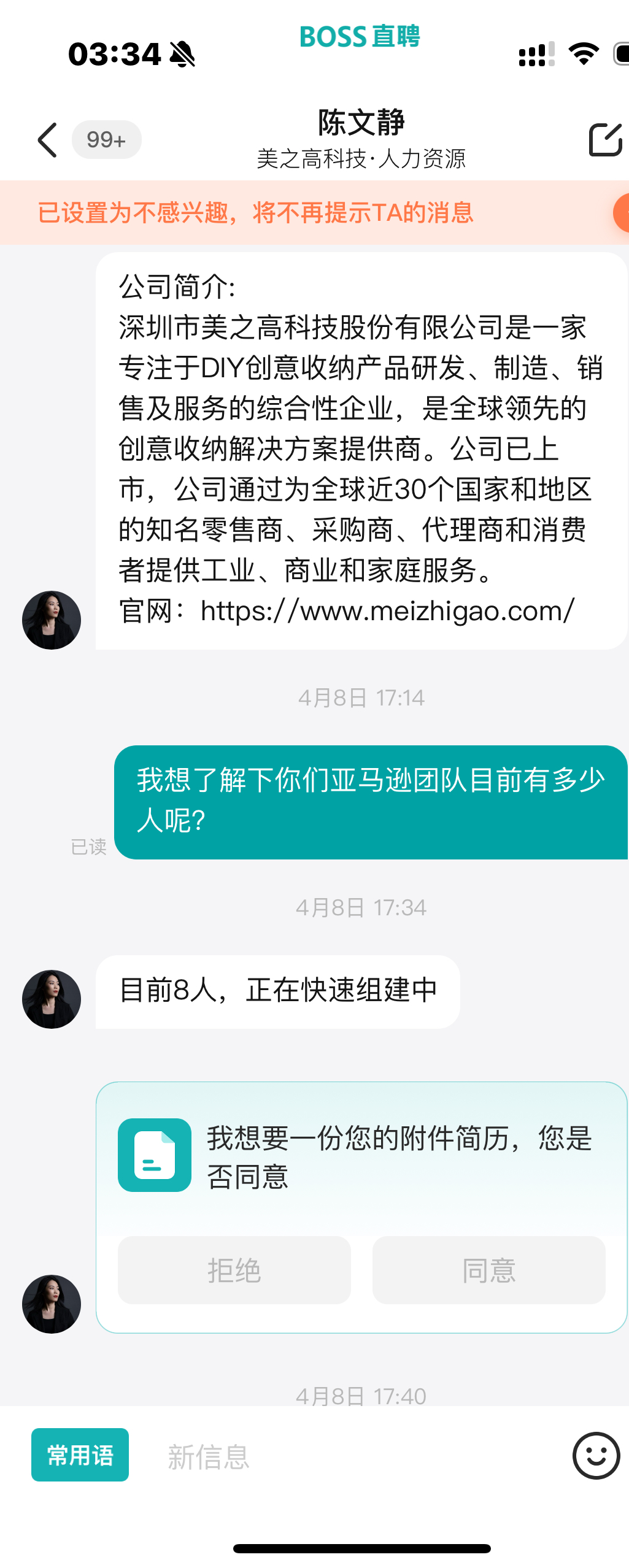This screenshot has height=1568, width=629.
Task: Go back to the message list
Action: tap(48, 140)
